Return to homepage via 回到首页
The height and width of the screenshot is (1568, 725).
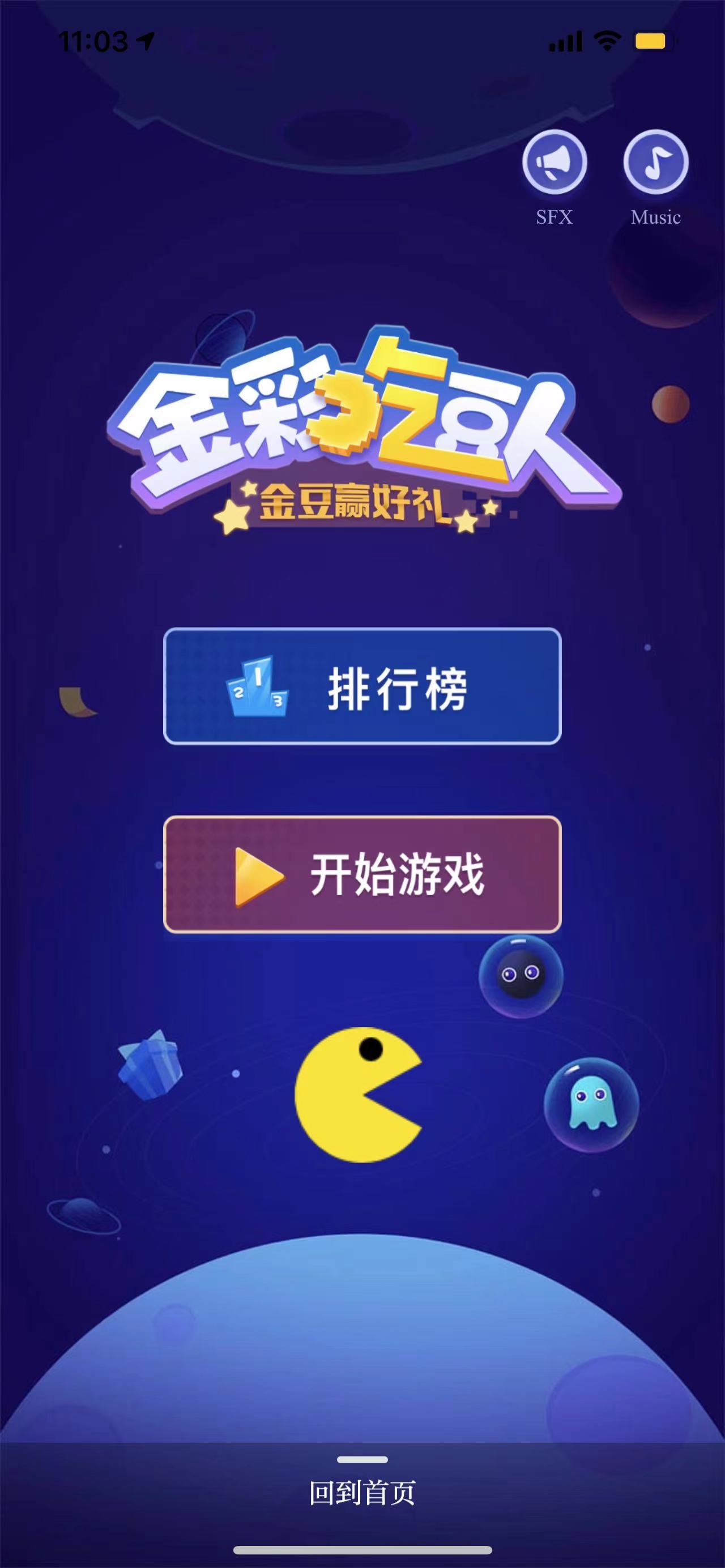(x=362, y=1493)
